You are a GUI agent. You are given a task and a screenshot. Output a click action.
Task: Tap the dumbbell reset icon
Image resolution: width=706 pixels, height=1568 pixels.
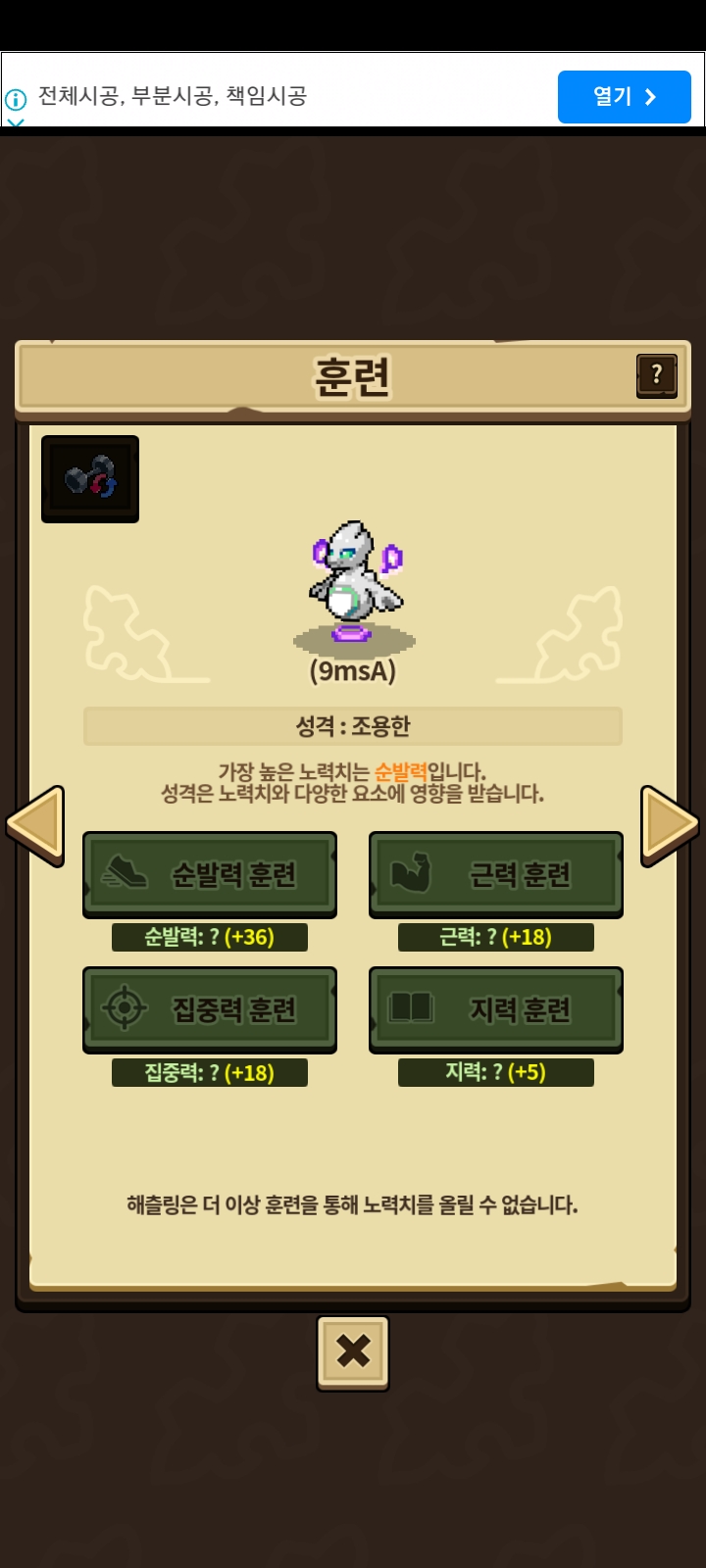click(90, 478)
